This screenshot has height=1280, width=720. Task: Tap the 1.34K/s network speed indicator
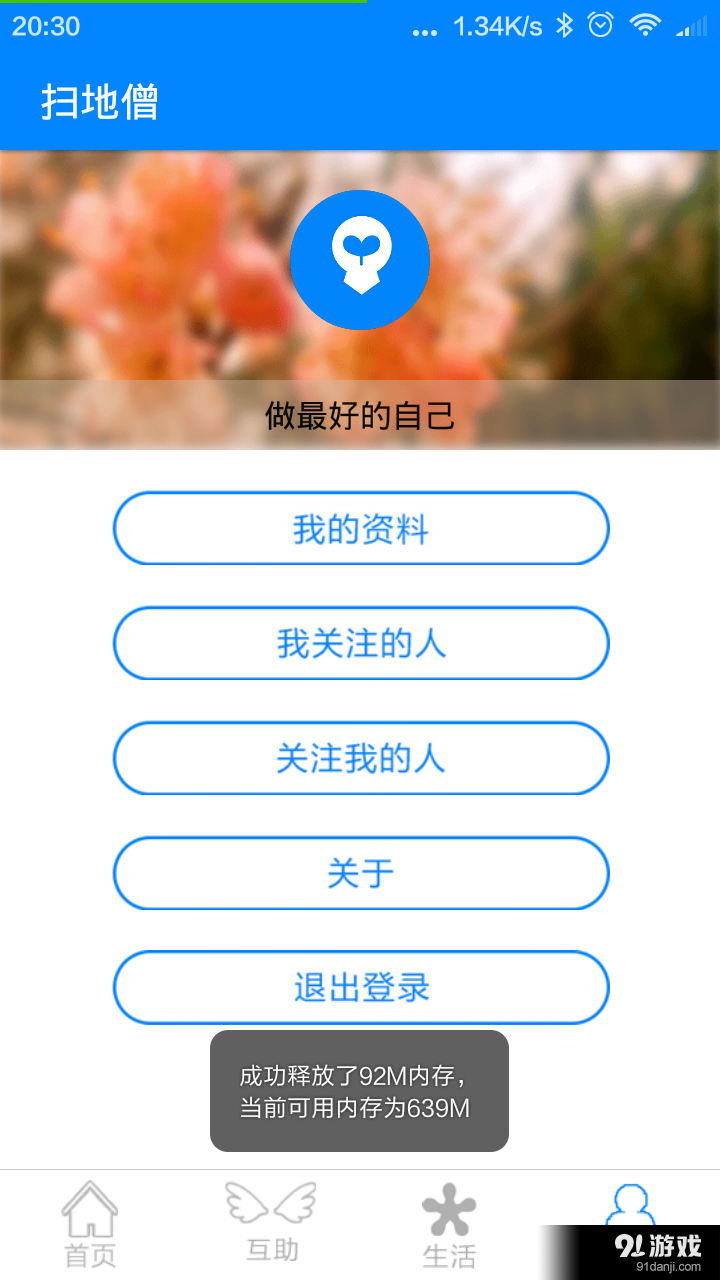(x=498, y=27)
